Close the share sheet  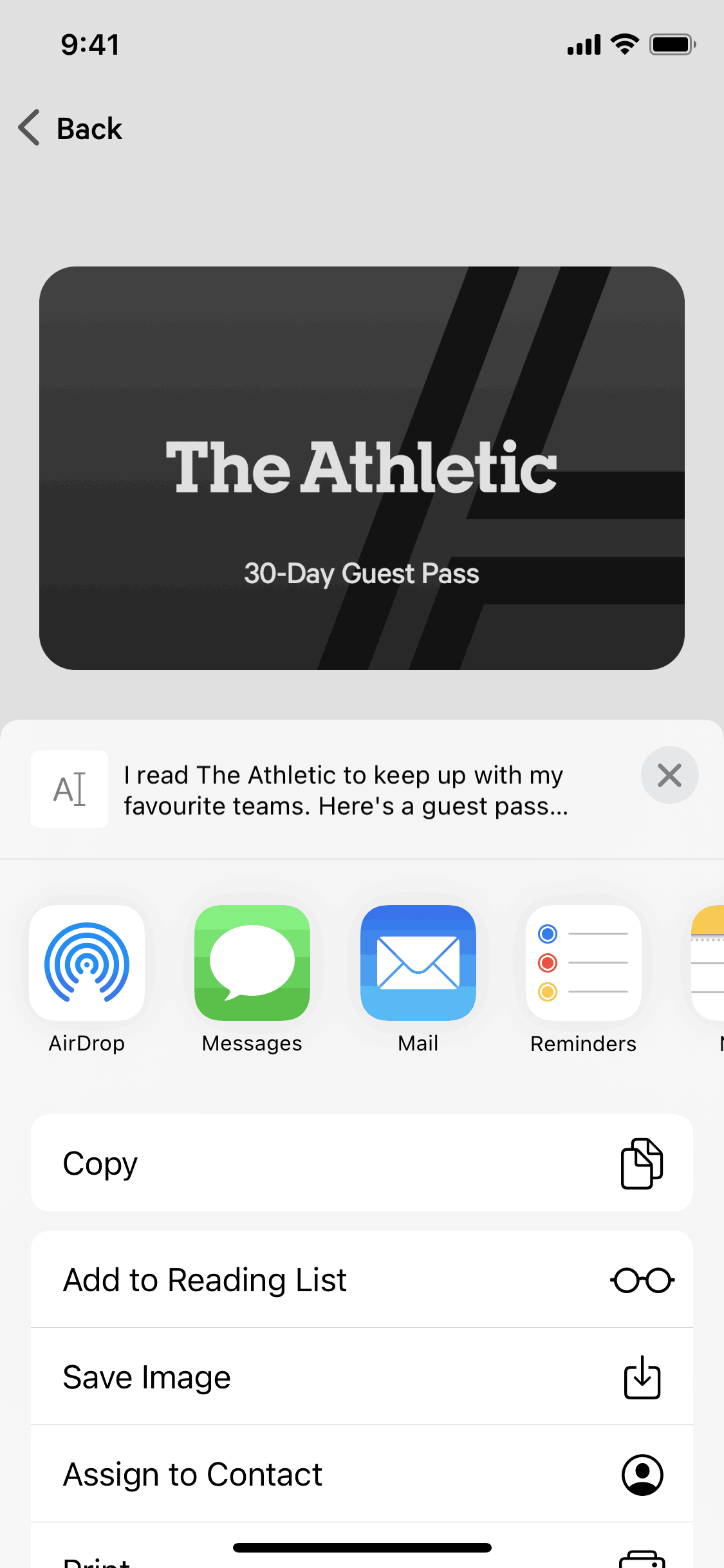669,775
